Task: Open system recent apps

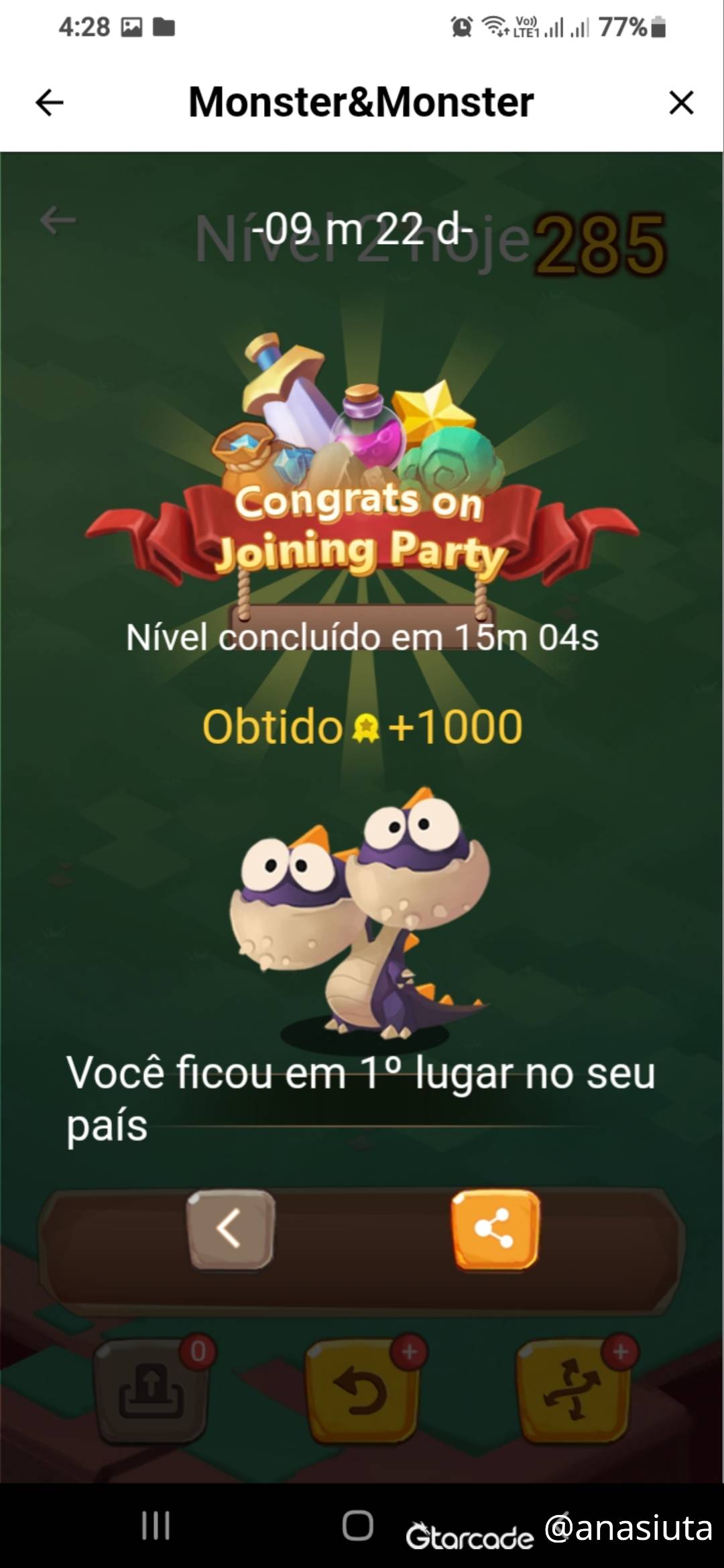Action: click(x=156, y=1526)
